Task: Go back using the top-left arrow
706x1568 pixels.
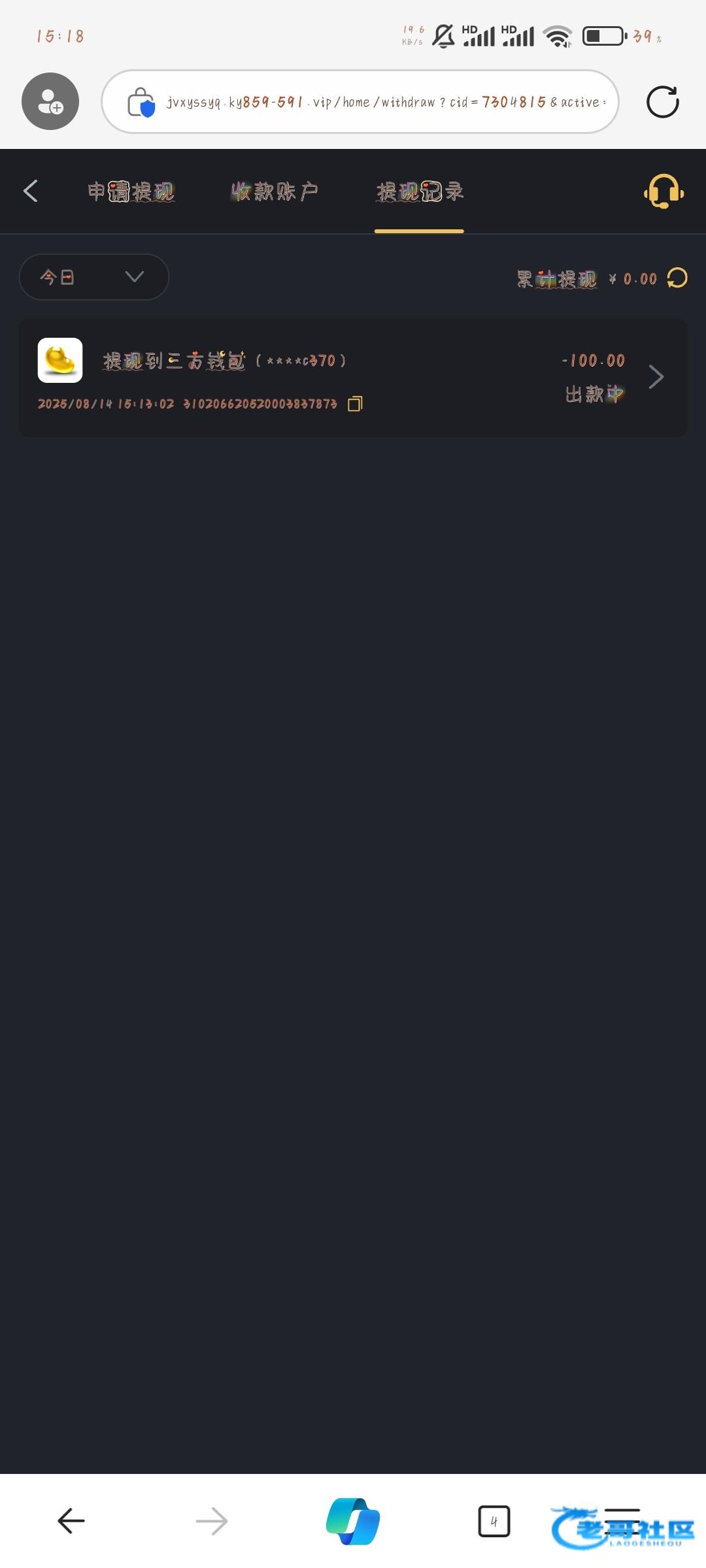Action: (x=30, y=191)
